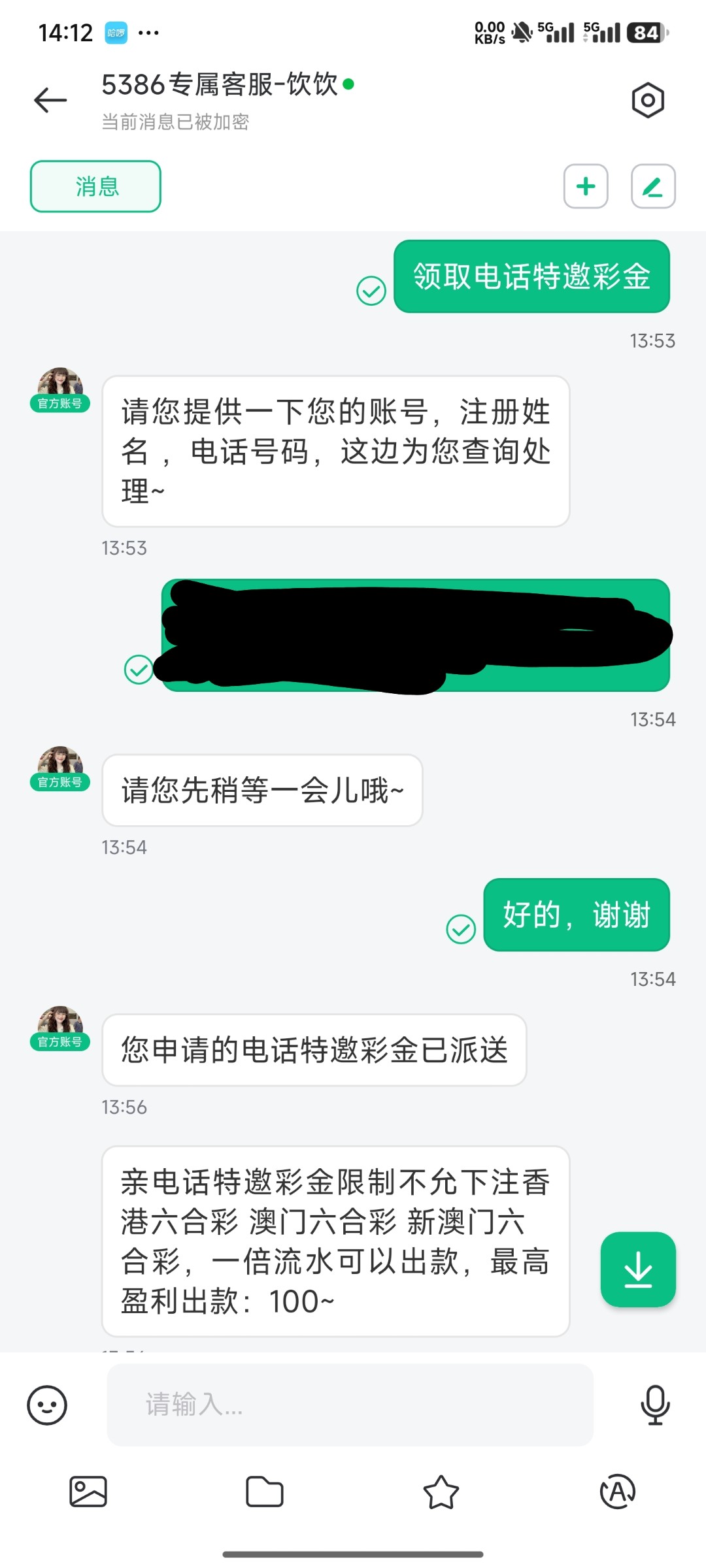This screenshot has height=1568, width=706.
Task: Start voice input with microphone icon
Action: (x=655, y=1405)
